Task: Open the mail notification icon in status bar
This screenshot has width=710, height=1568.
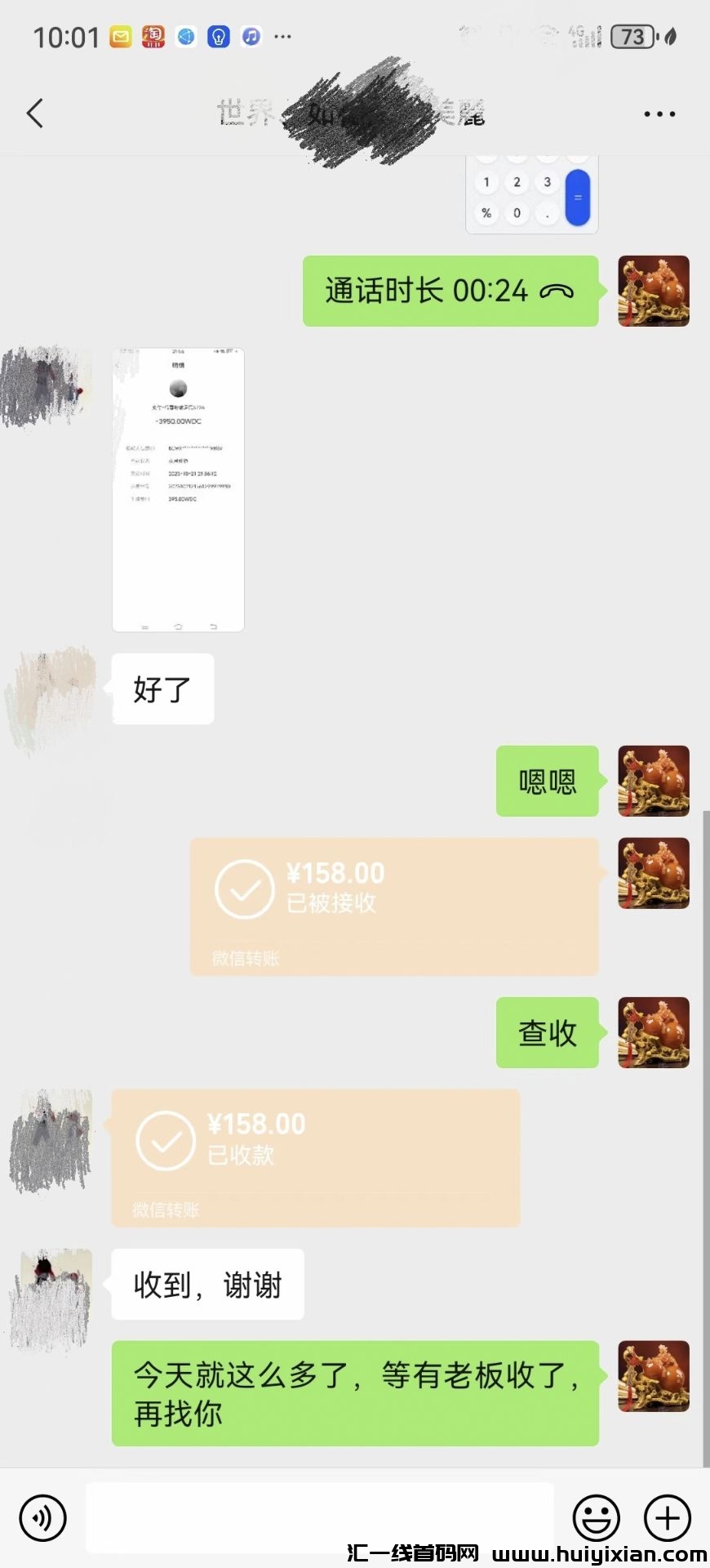Action: pyautogui.click(x=119, y=36)
